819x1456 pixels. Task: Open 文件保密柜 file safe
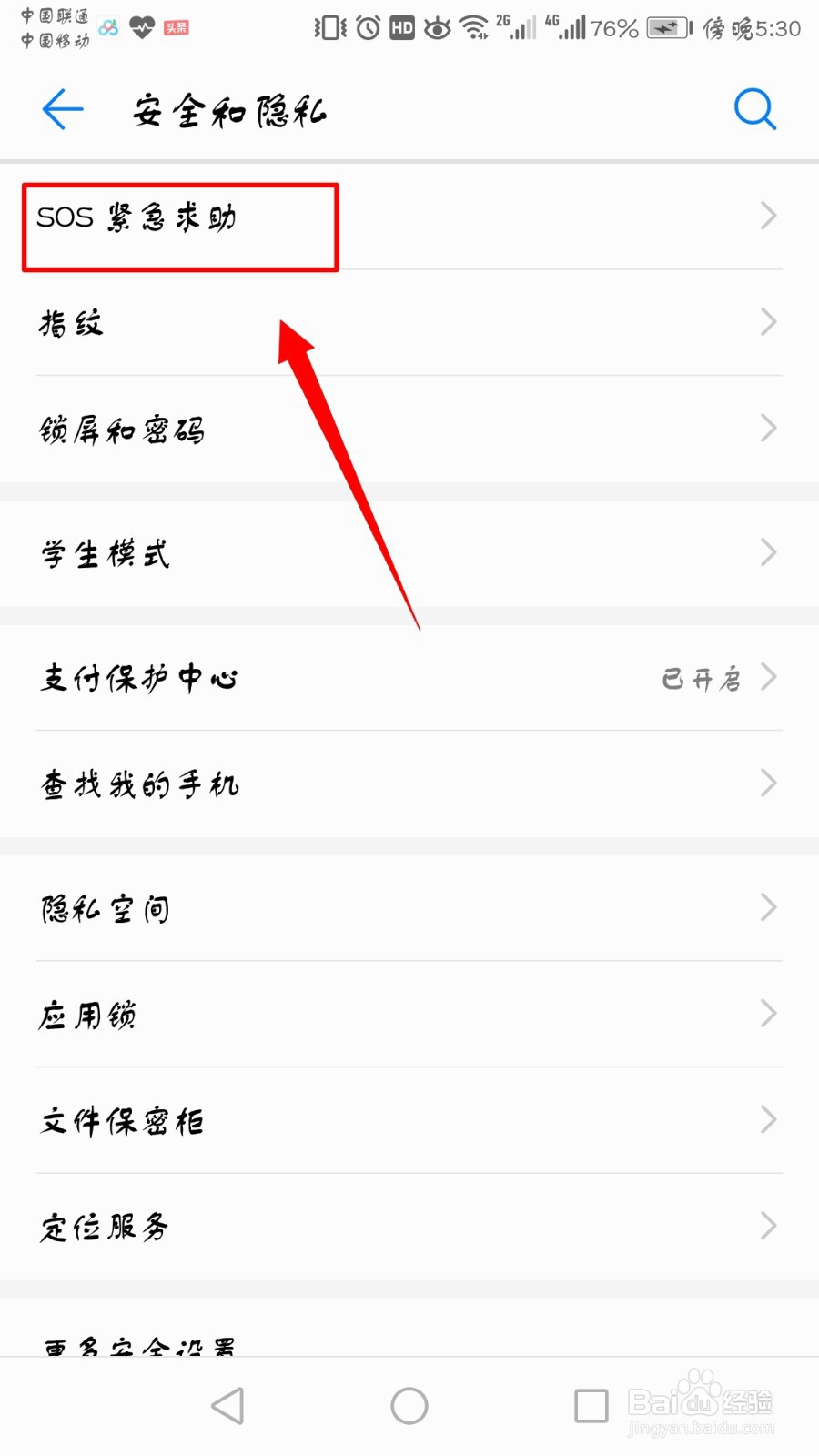pos(409,1120)
